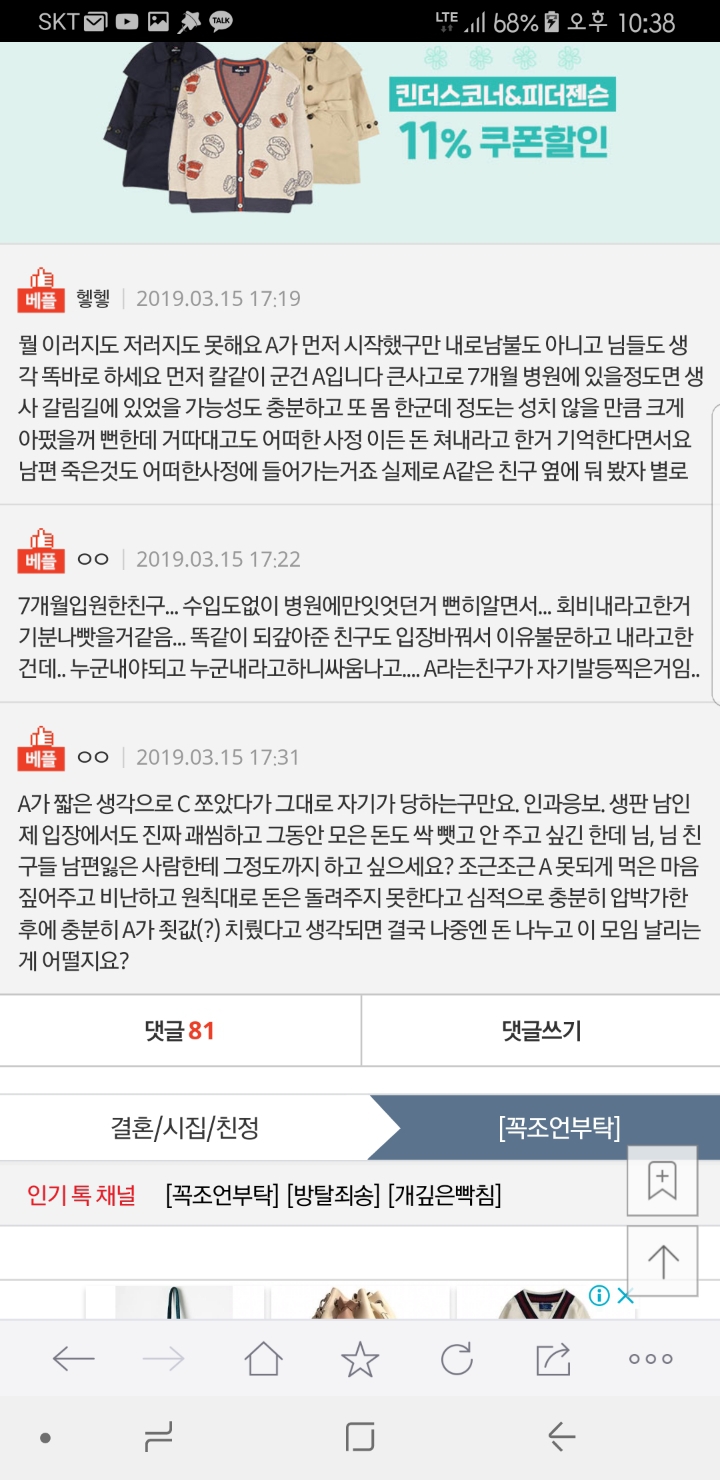The image size is (720, 1480).
Task: Open browser bookmarks star
Action: [x=360, y=1358]
